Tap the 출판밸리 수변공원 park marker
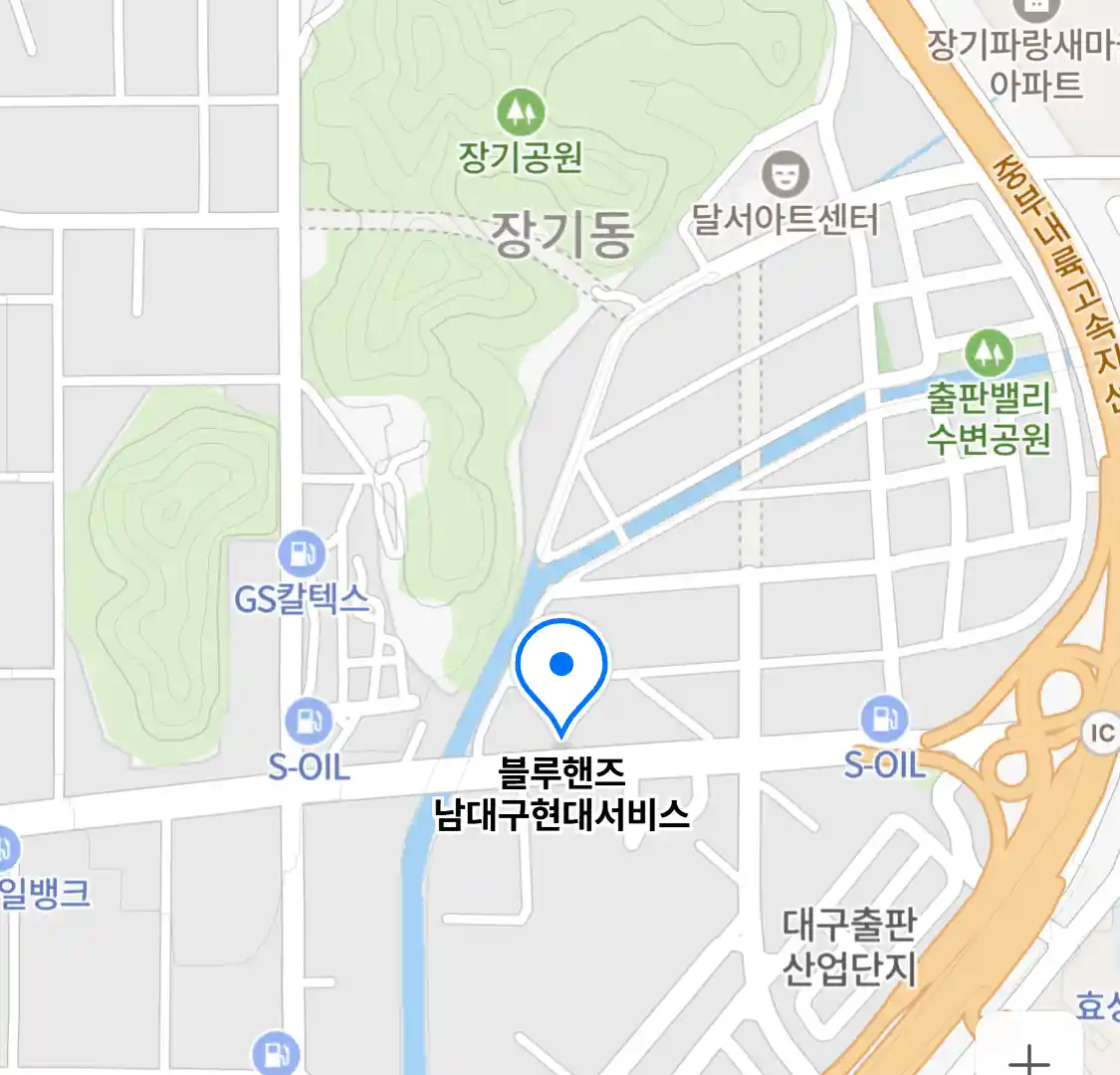Viewport: 1120px width, 1075px height. 988,351
